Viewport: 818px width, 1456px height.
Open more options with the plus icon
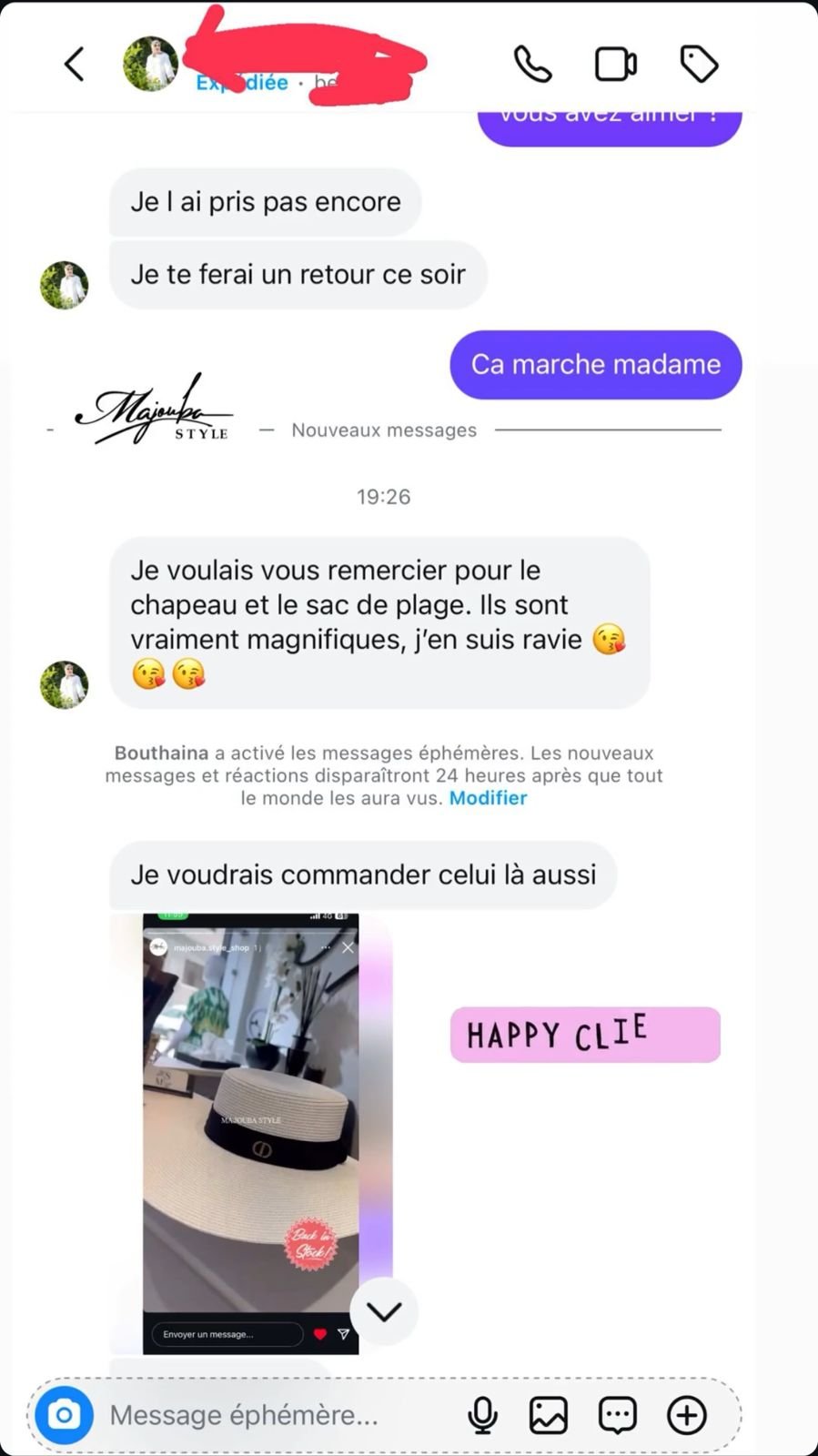pos(687,1415)
